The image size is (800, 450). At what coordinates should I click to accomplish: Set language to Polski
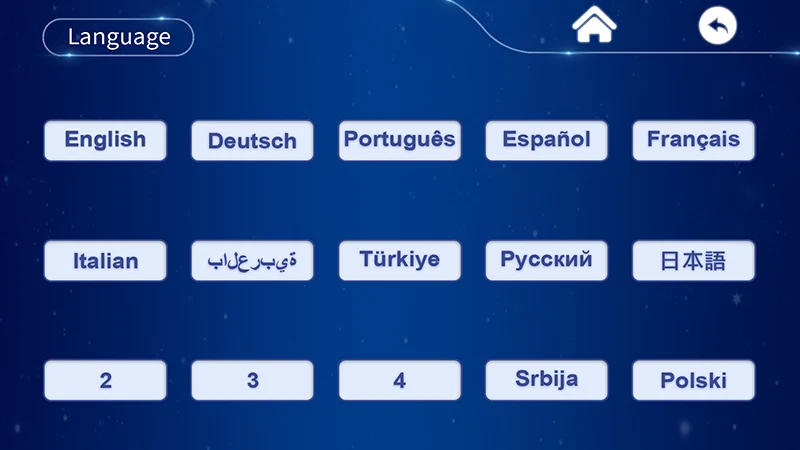tap(694, 381)
